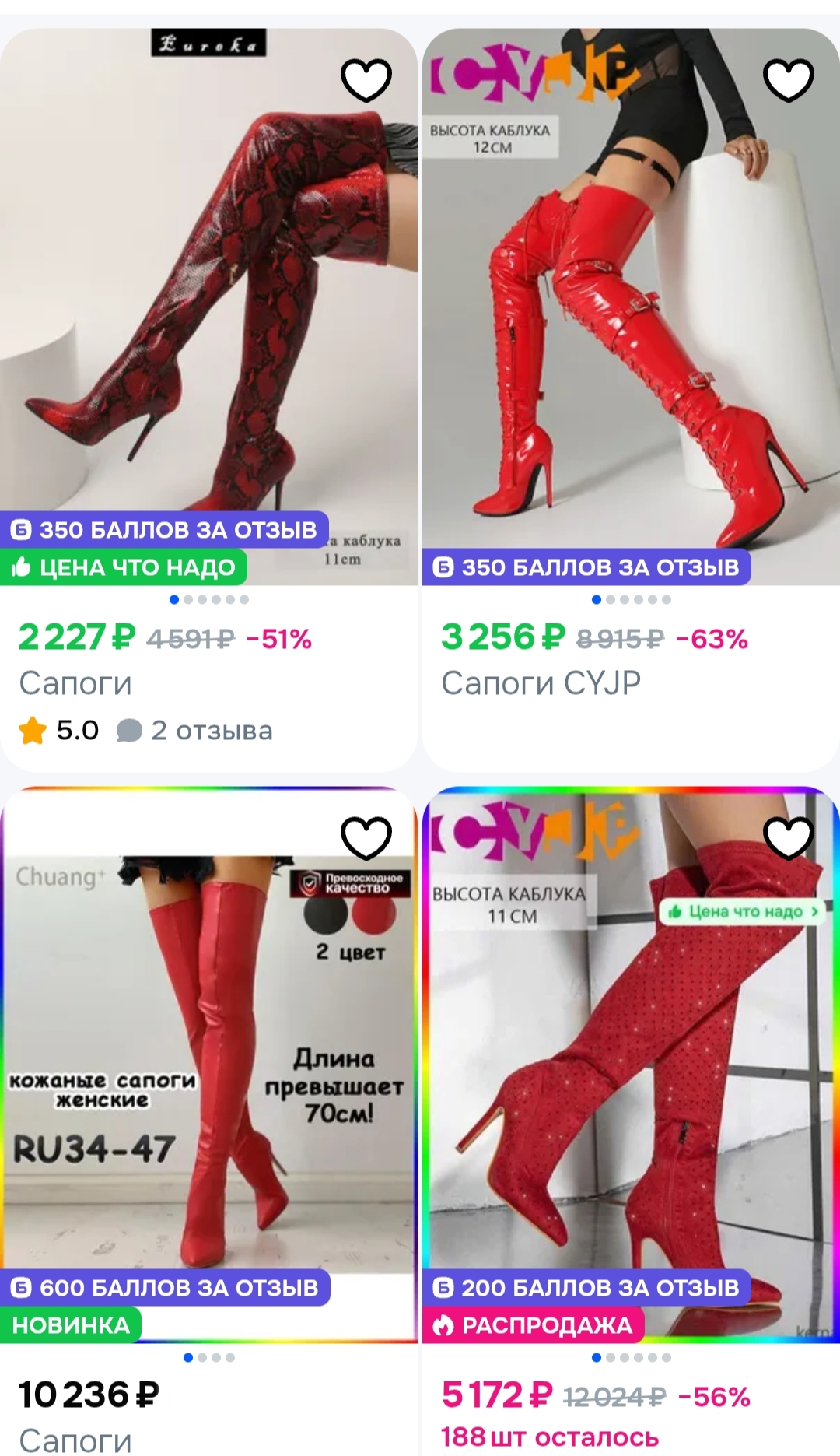View the Chuang leather boots for 10 236 ₽
840x1456 pixels.
tap(208, 1121)
